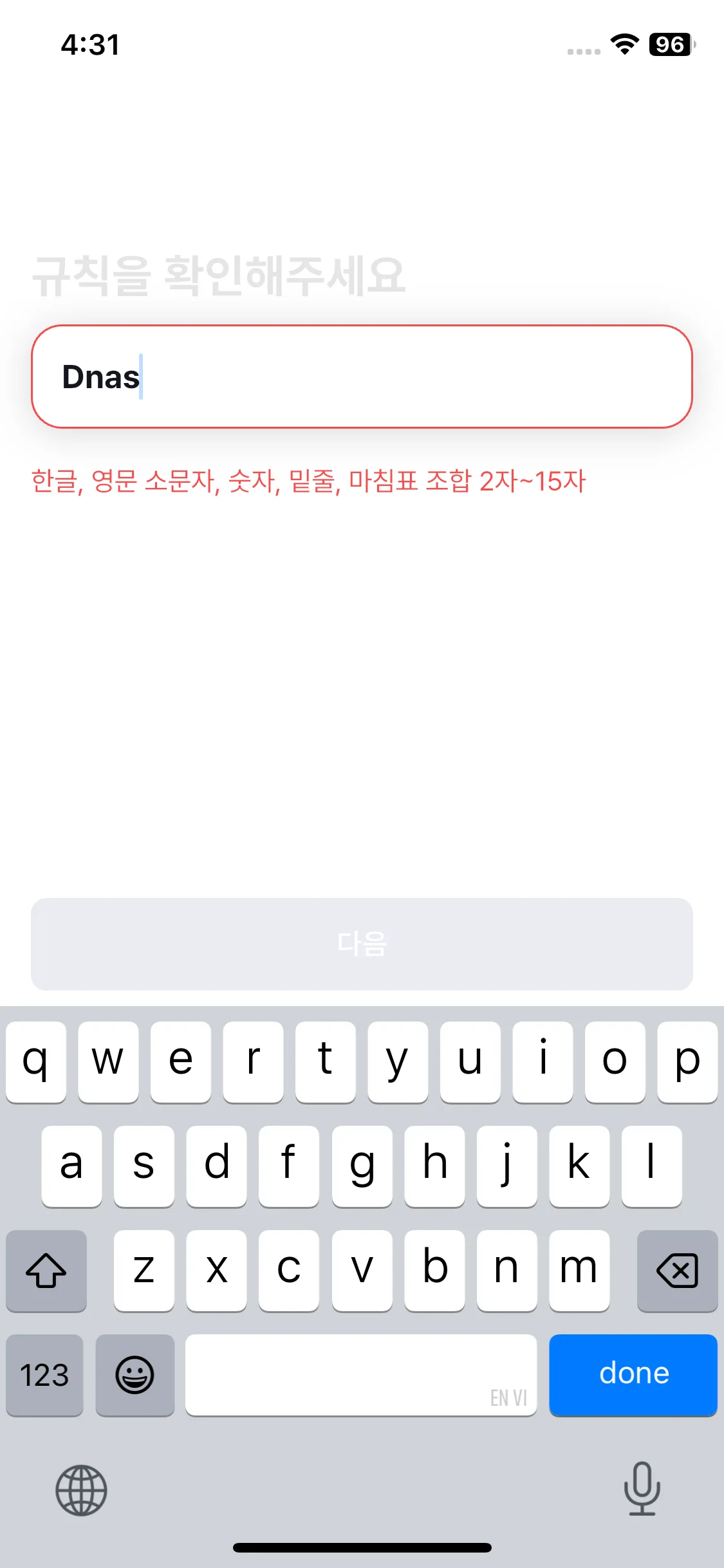Viewport: 724px width, 1568px height.
Task: Tap the battery indicator showing 96
Action: coord(668,44)
